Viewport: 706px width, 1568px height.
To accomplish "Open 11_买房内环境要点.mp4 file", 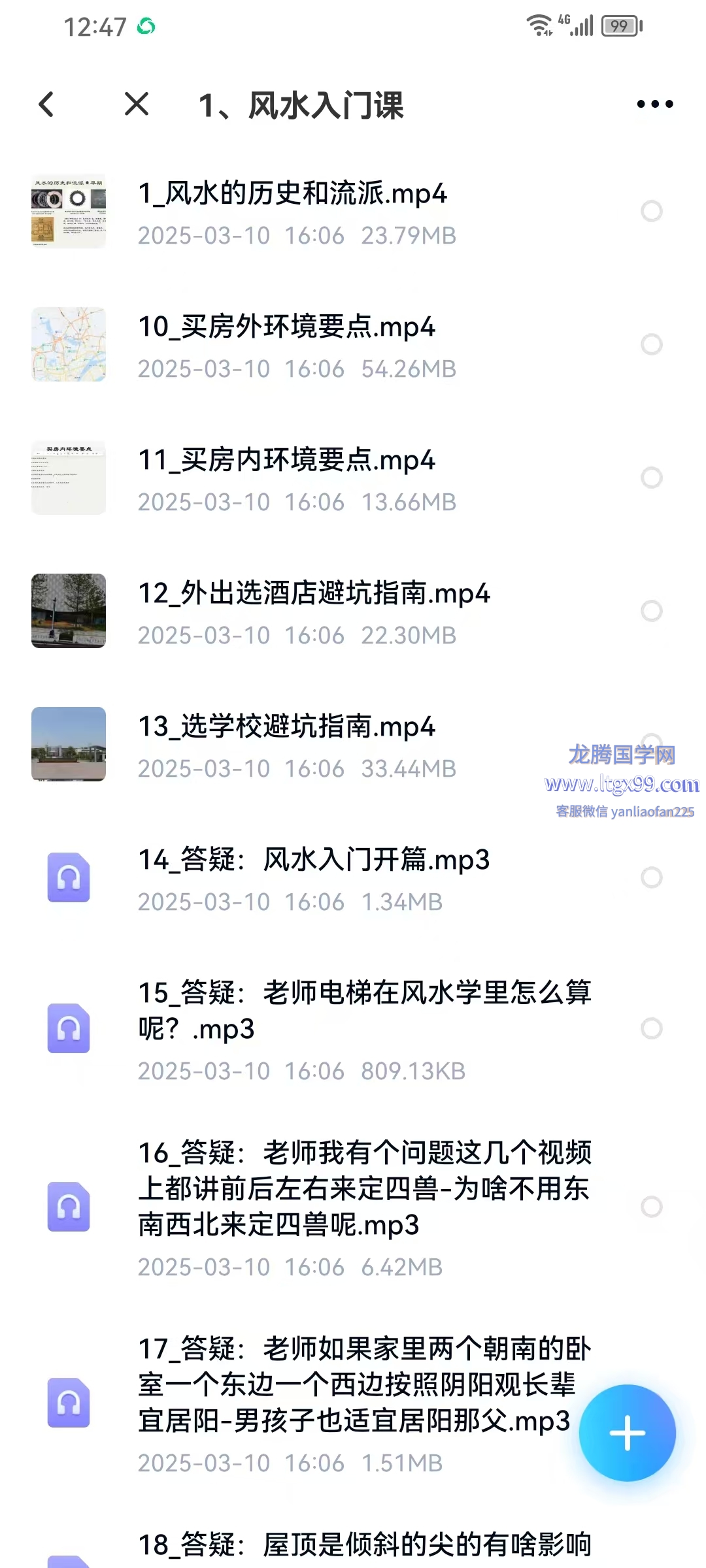I will pos(286,461).
